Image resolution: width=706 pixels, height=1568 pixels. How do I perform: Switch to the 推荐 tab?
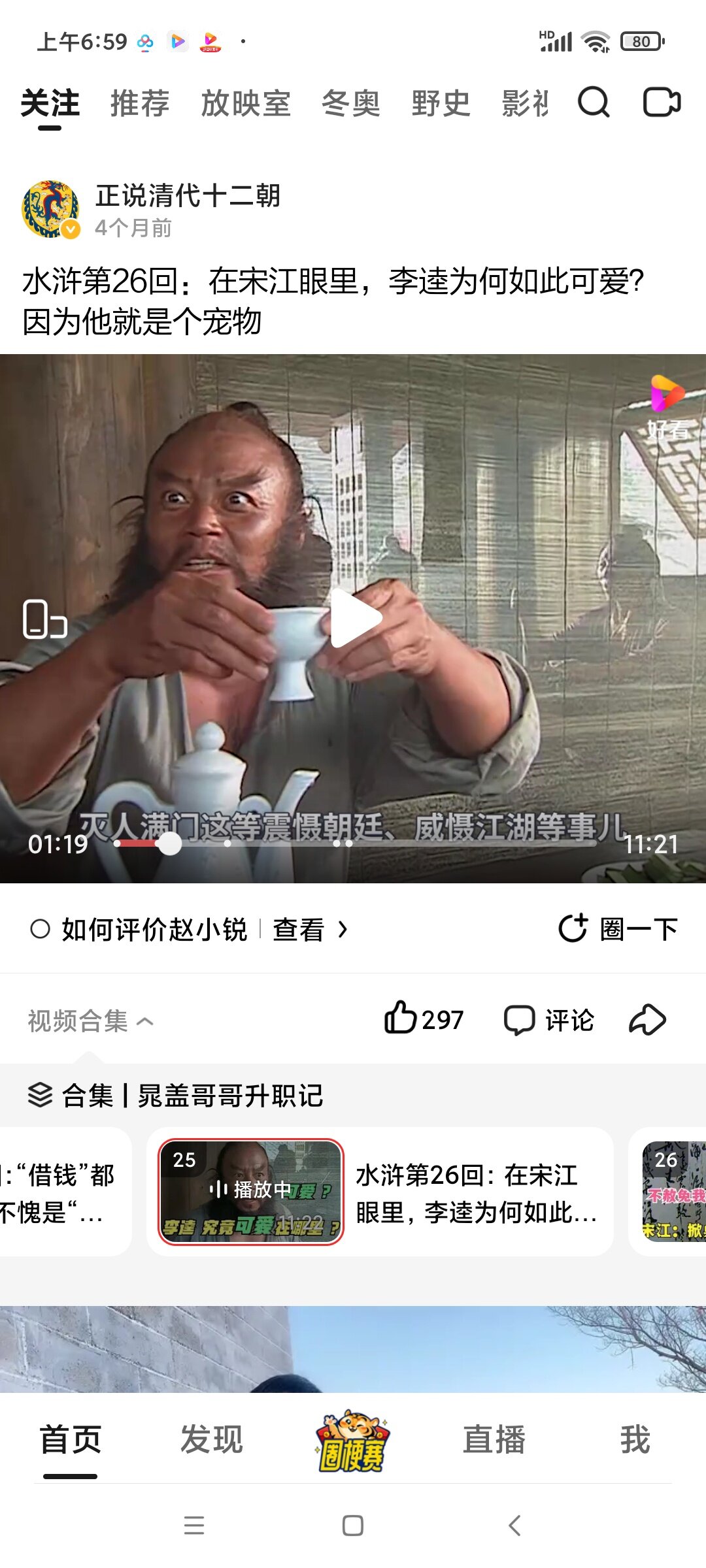[x=140, y=104]
